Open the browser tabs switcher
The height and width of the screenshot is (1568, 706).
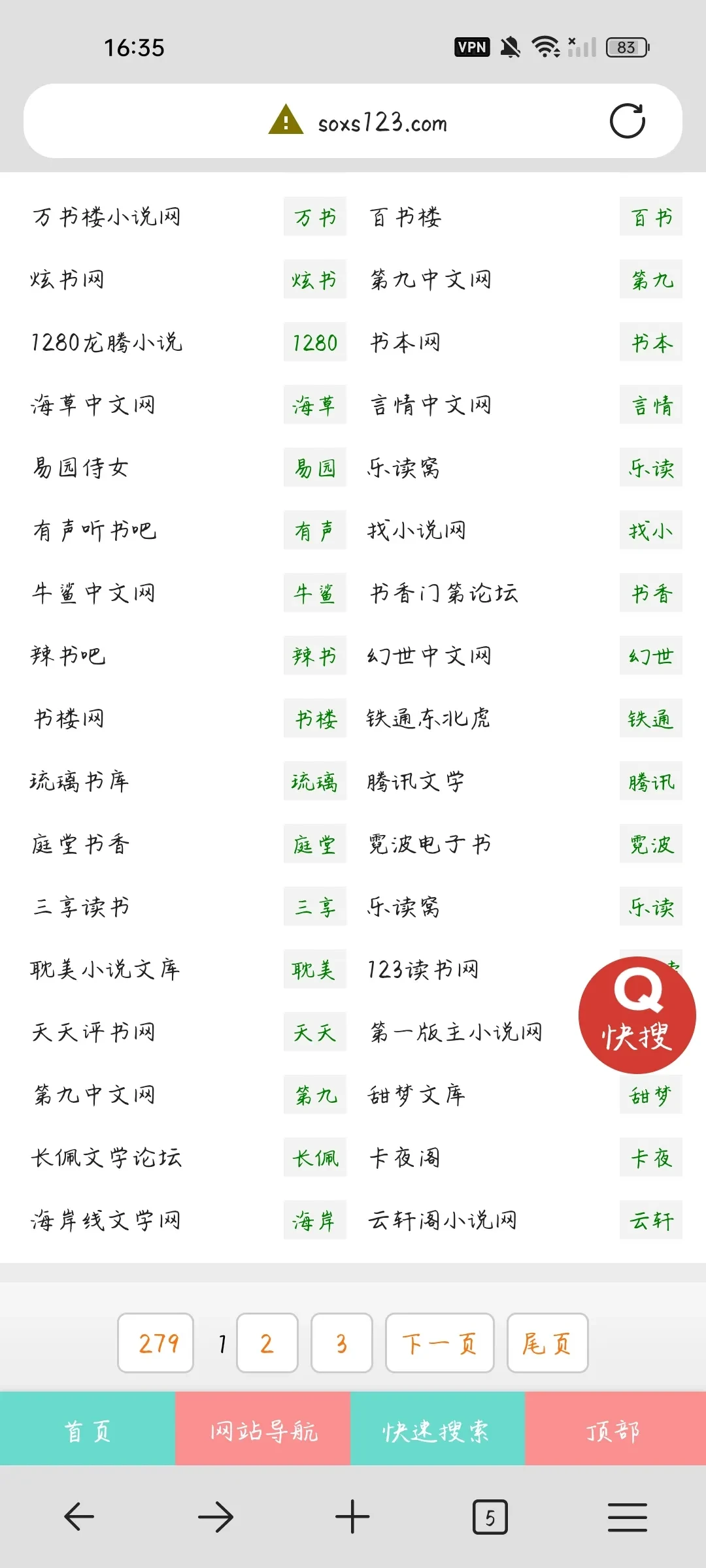point(490,1517)
